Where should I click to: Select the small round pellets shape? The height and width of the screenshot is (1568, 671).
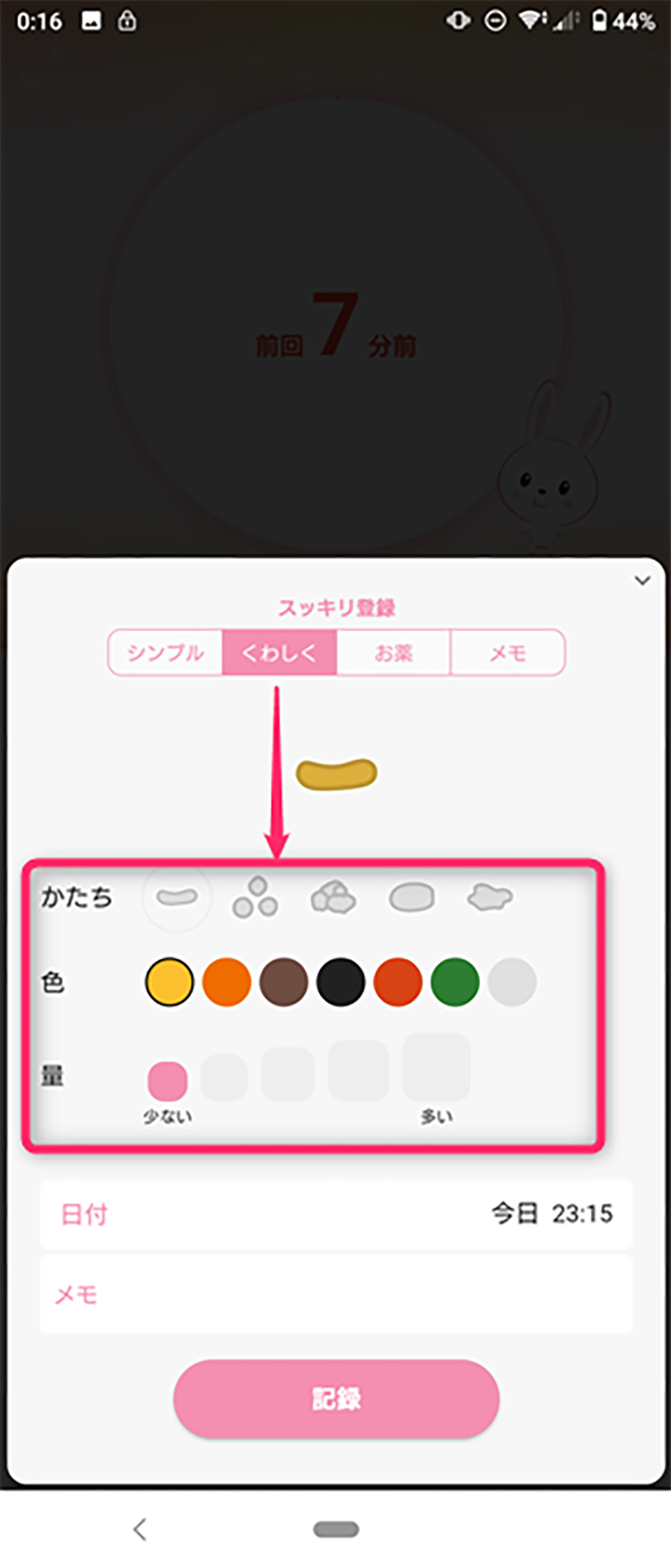[x=255, y=897]
